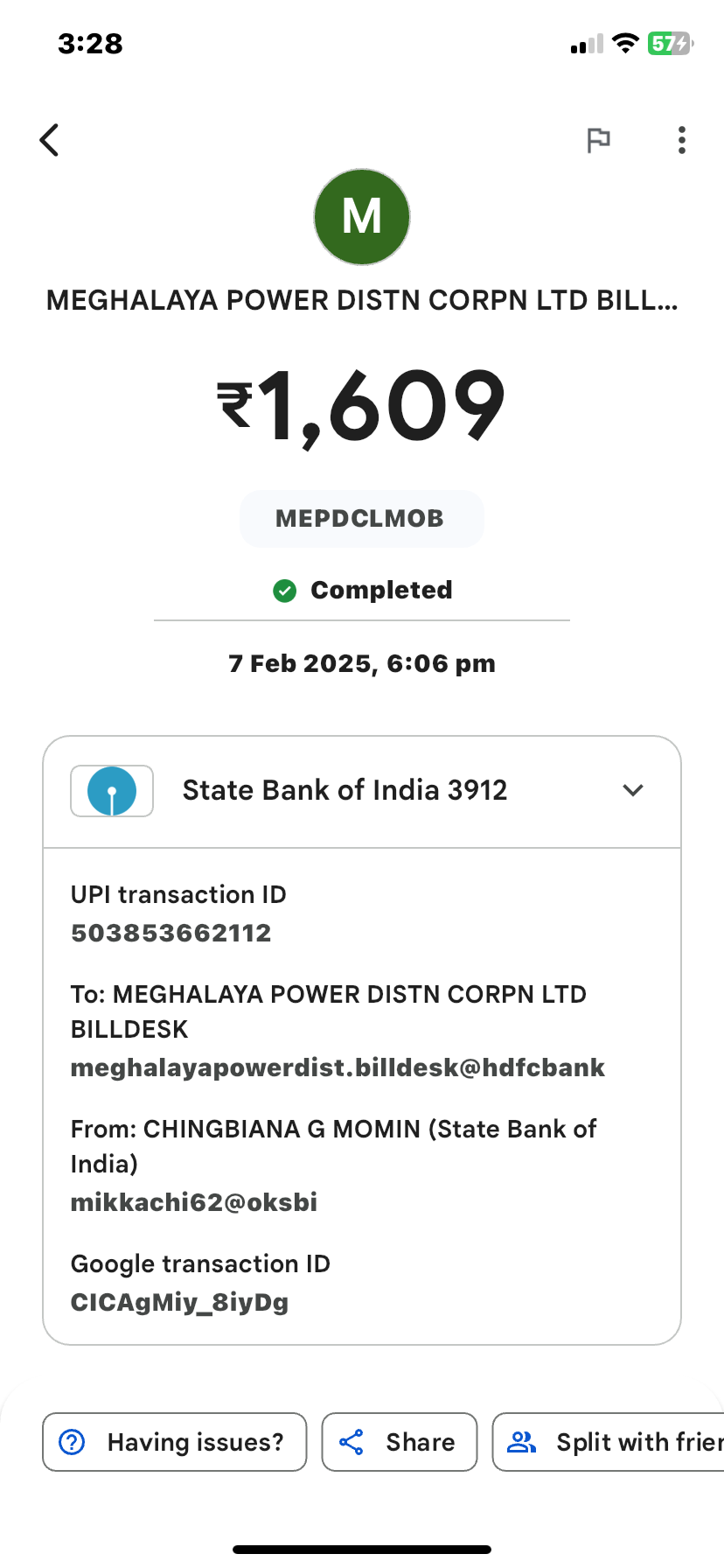Expand State Bank of India 3912 details
Viewport: 724px width, 1568px height.
[x=362, y=791]
